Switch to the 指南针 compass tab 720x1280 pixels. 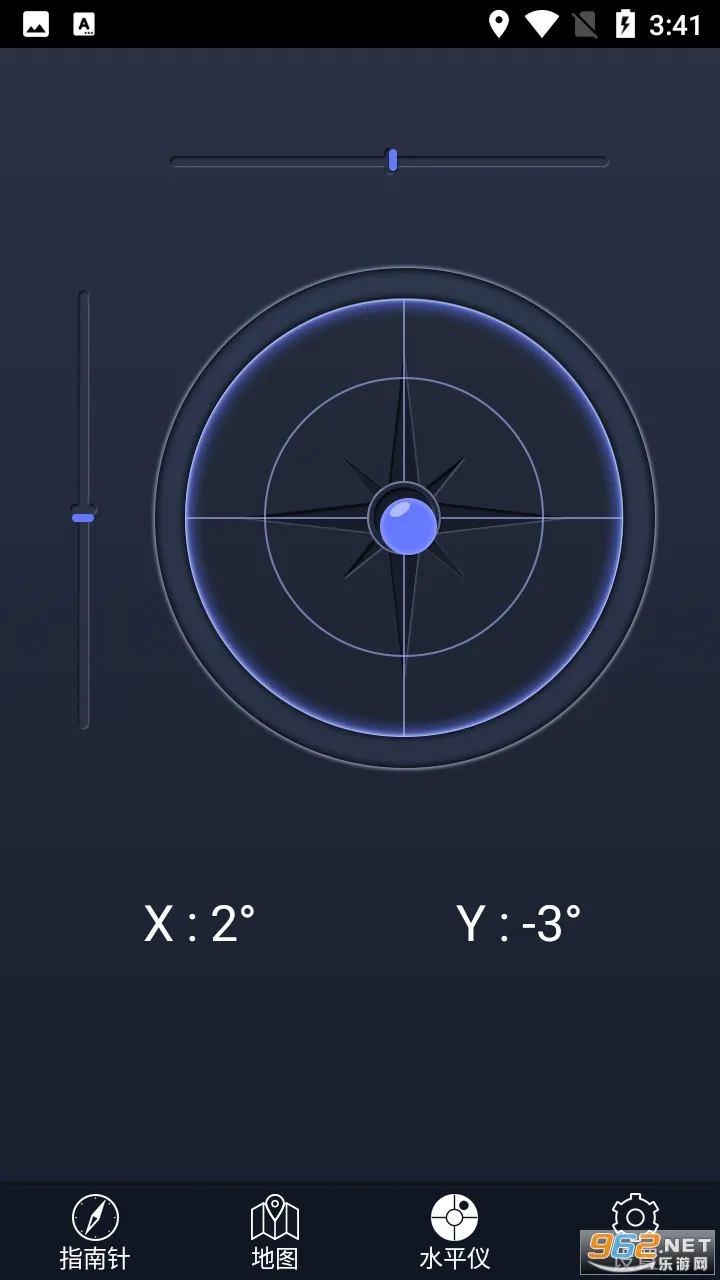click(95, 1231)
